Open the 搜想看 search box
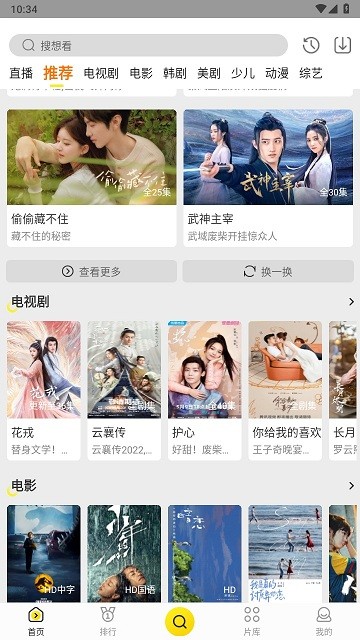This screenshot has width=360, height=640. [149, 45]
